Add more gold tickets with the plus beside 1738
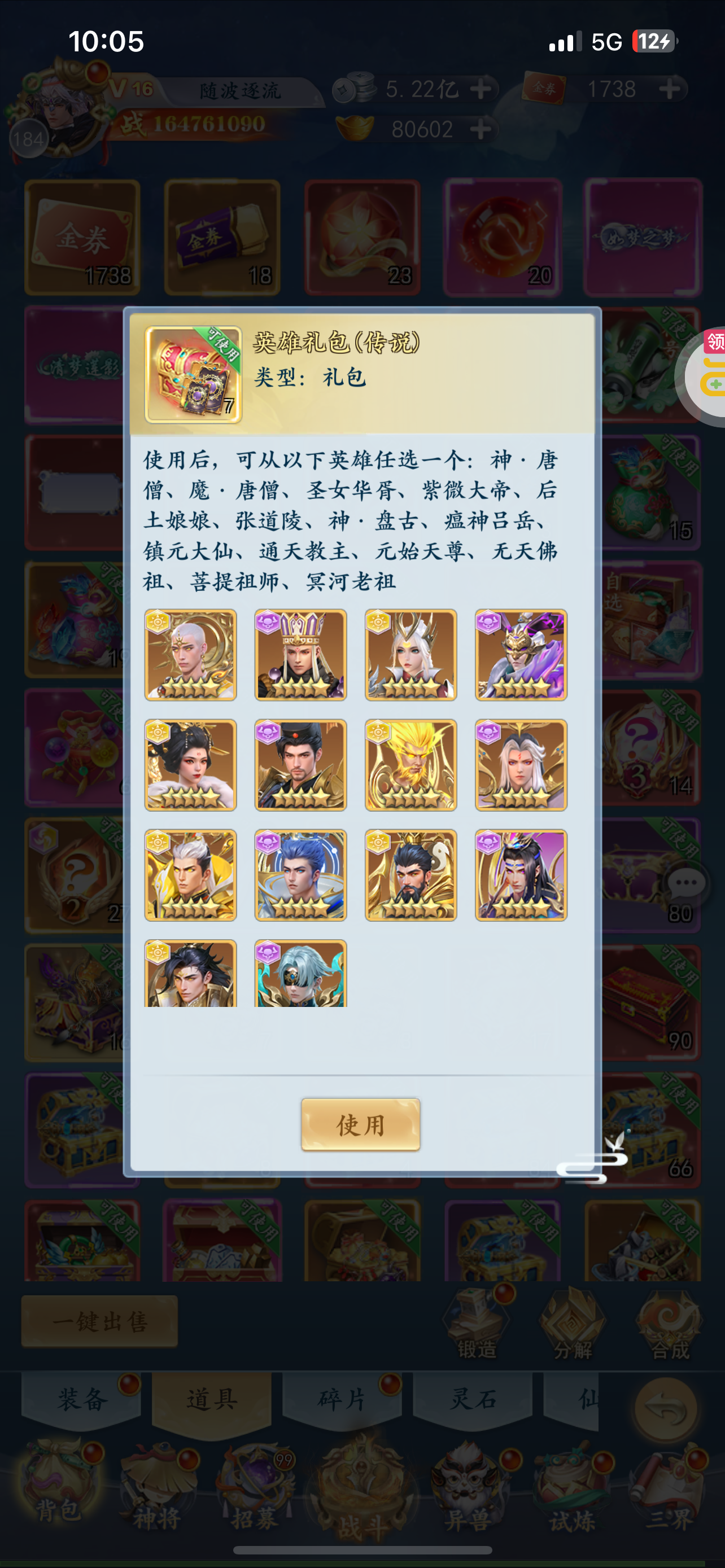 coord(670,89)
